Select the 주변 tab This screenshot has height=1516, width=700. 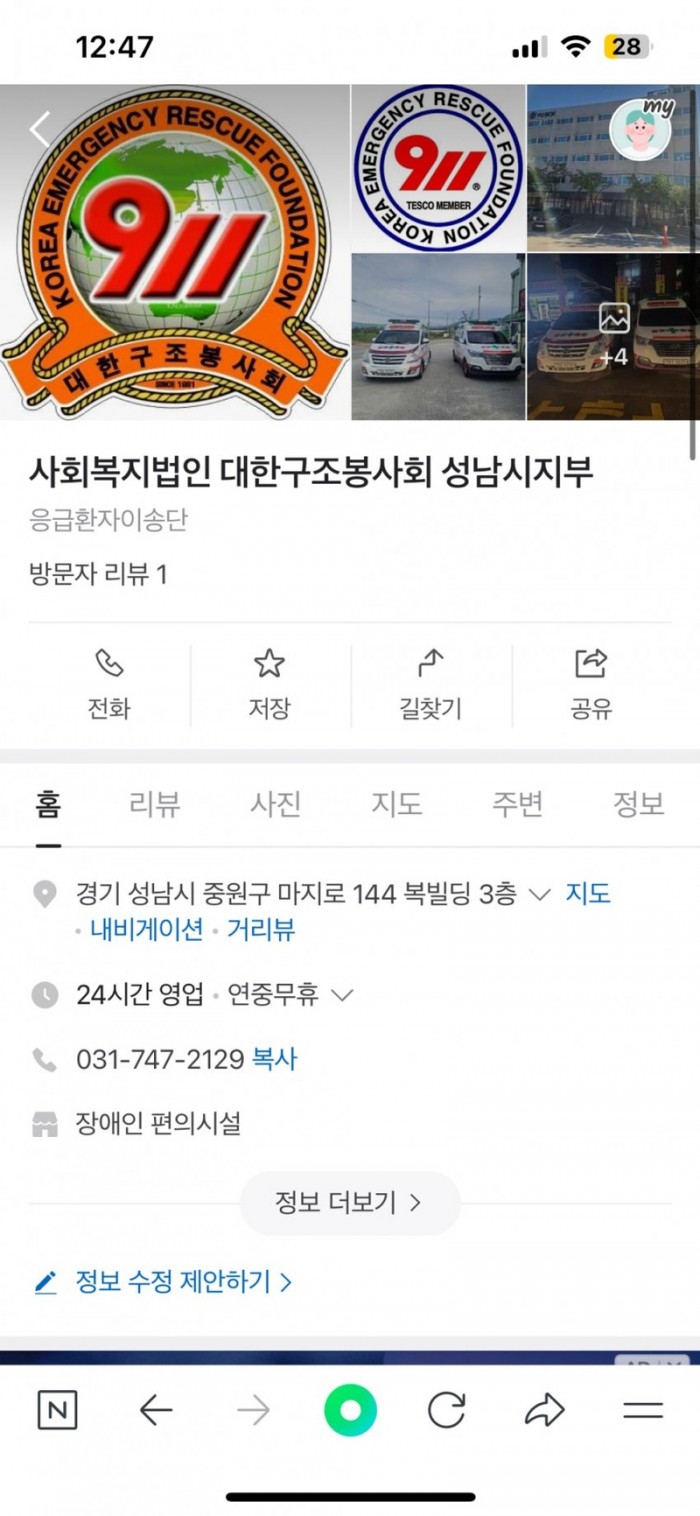(x=517, y=804)
